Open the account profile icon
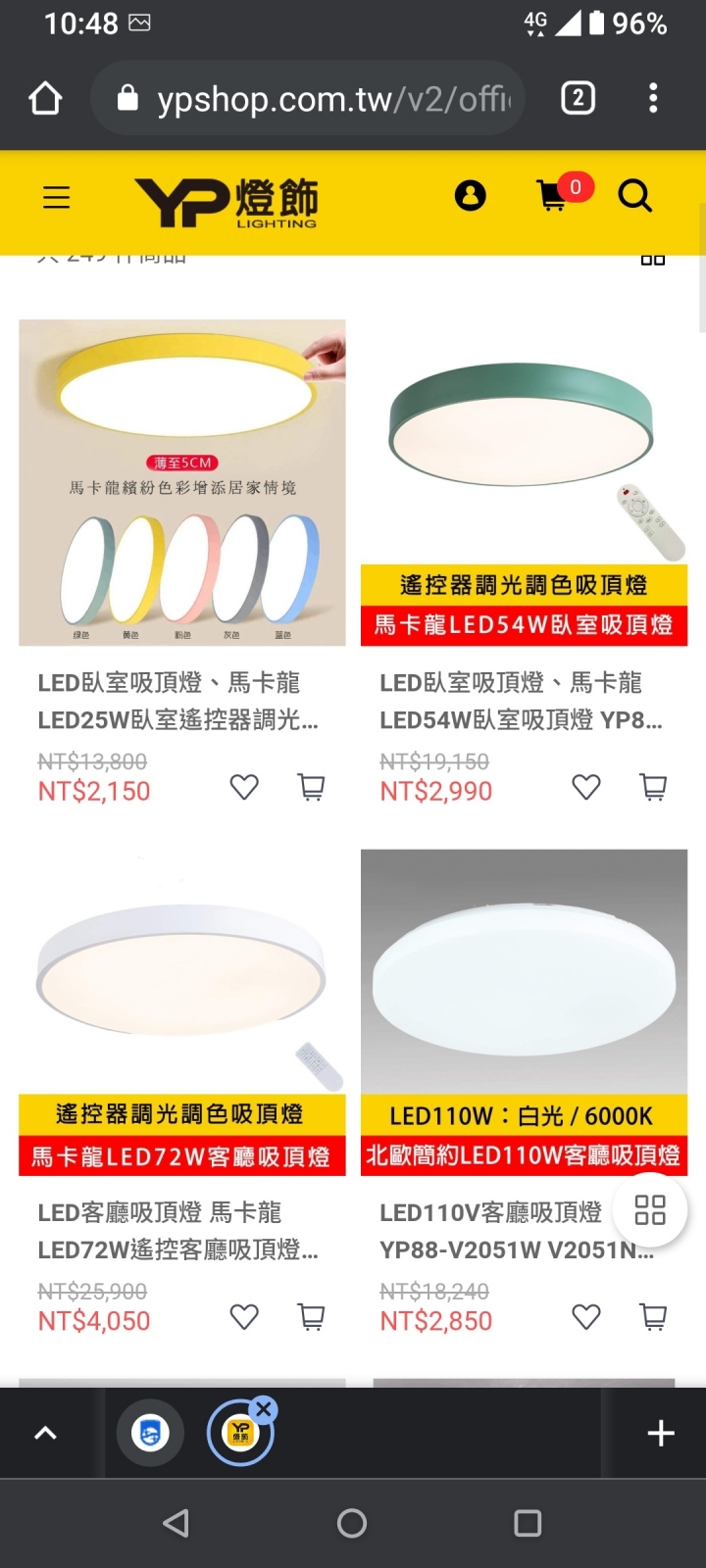 tap(471, 196)
